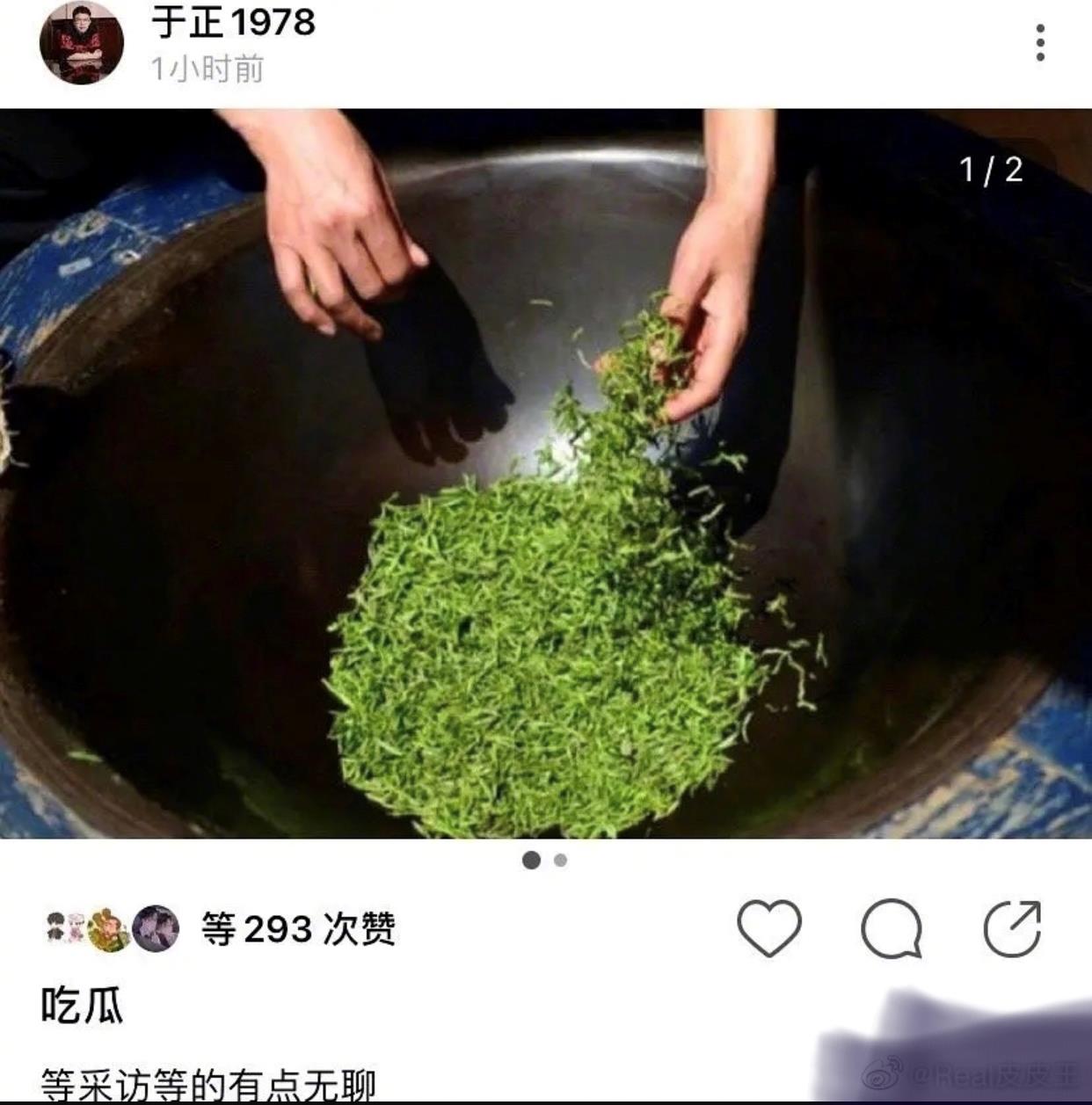Share this post via the arrow icon
Image resolution: width=1092 pixels, height=1105 pixels.
click(1012, 927)
